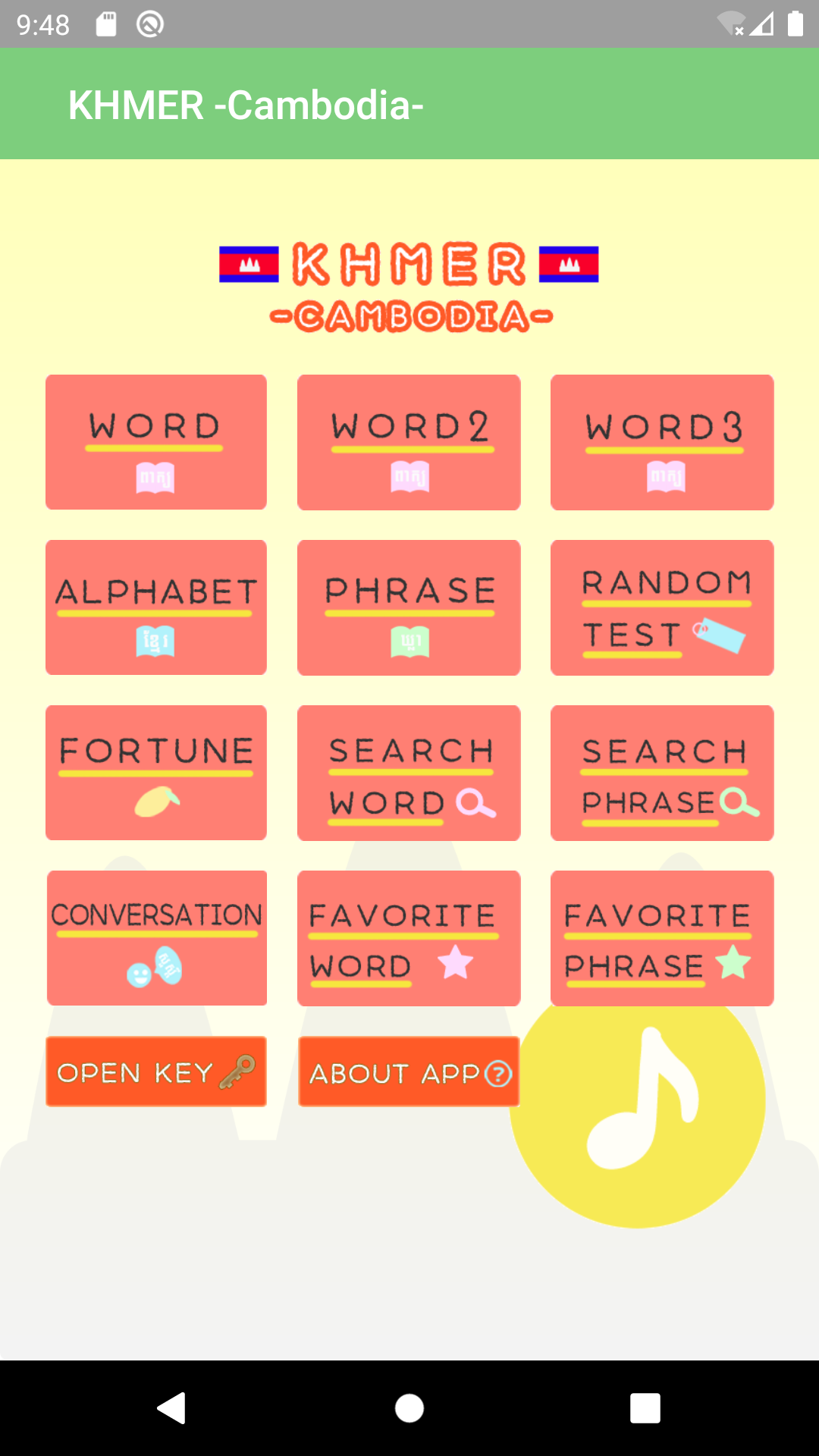Open the ALPHABET lesson
This screenshot has height=1456, width=819.
pyautogui.click(x=155, y=607)
